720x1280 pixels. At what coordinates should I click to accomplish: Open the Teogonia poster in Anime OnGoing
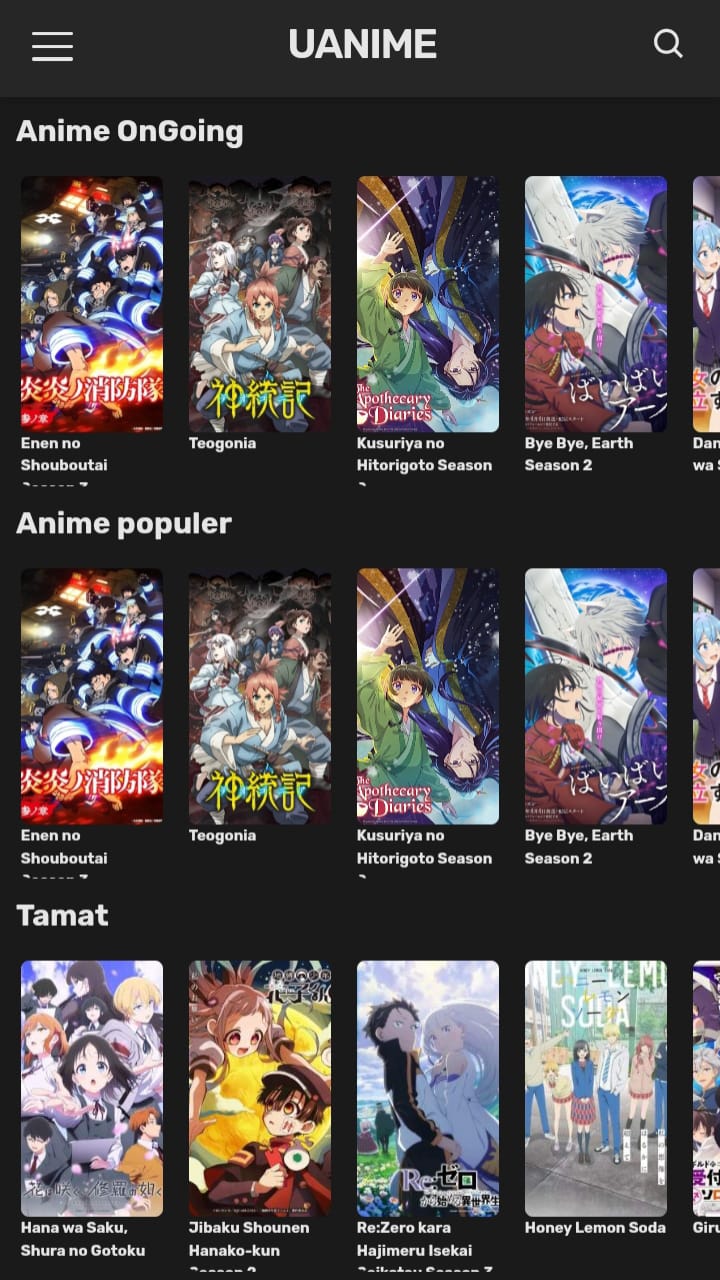tap(259, 303)
